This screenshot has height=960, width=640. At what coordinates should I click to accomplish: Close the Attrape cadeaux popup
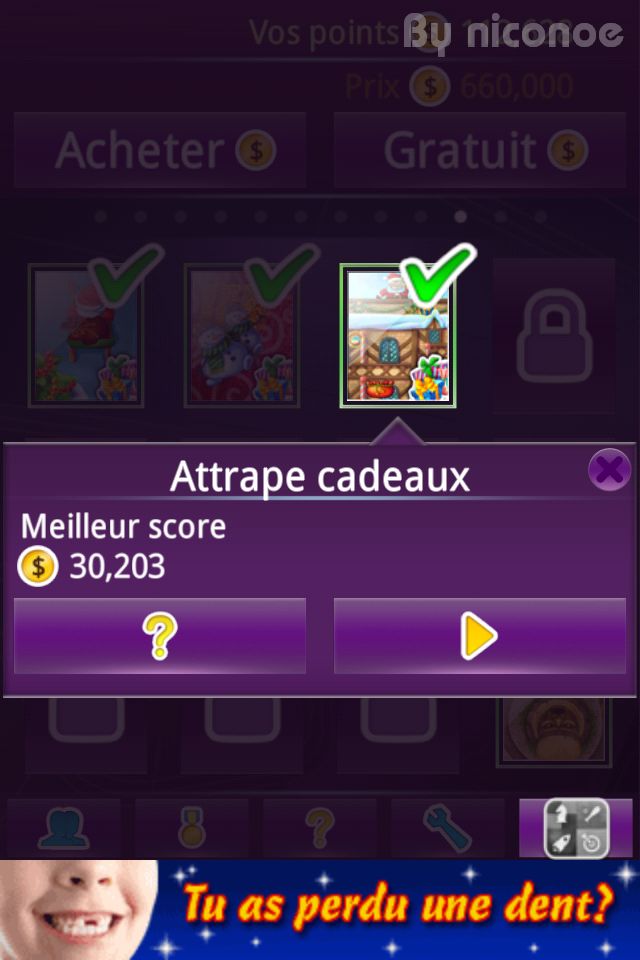coord(608,470)
